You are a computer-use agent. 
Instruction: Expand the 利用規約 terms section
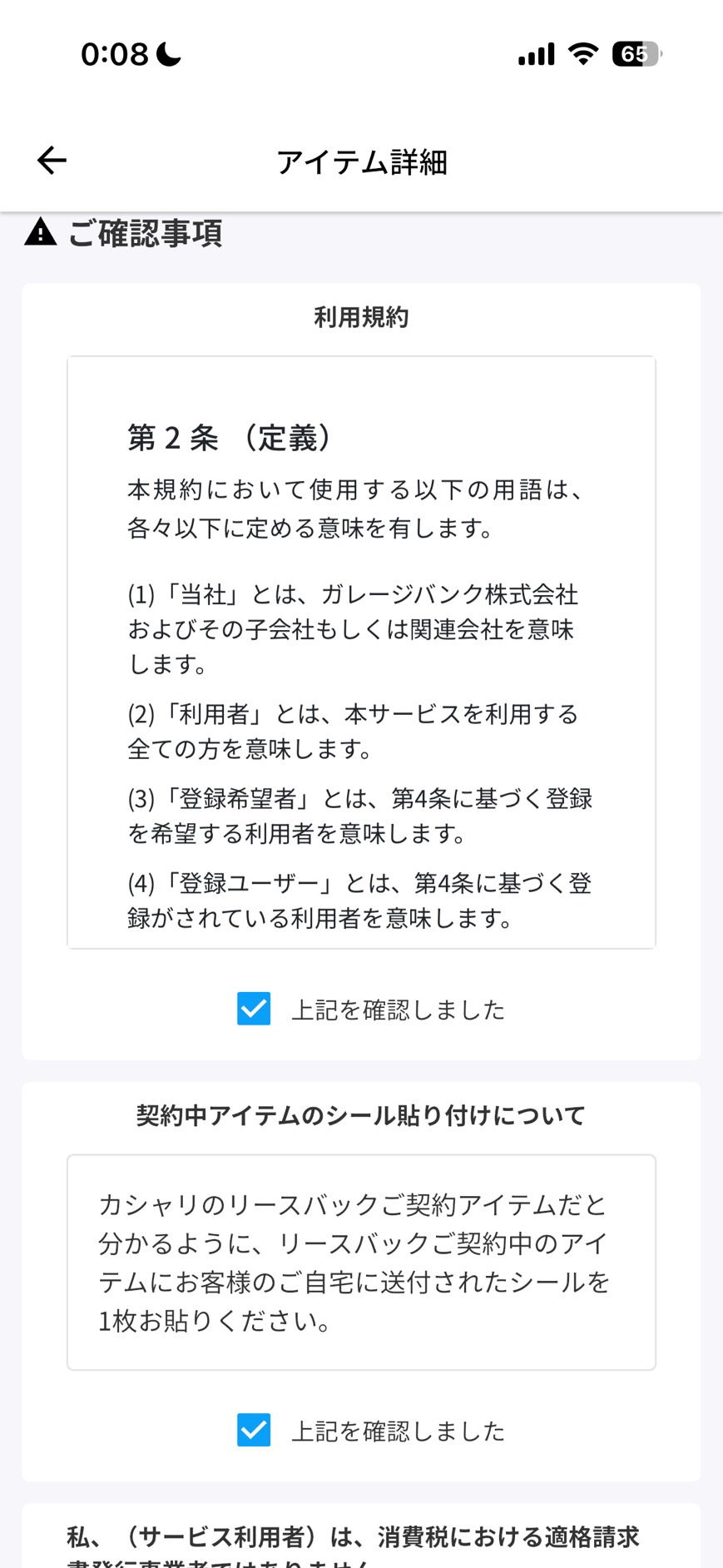(x=360, y=317)
